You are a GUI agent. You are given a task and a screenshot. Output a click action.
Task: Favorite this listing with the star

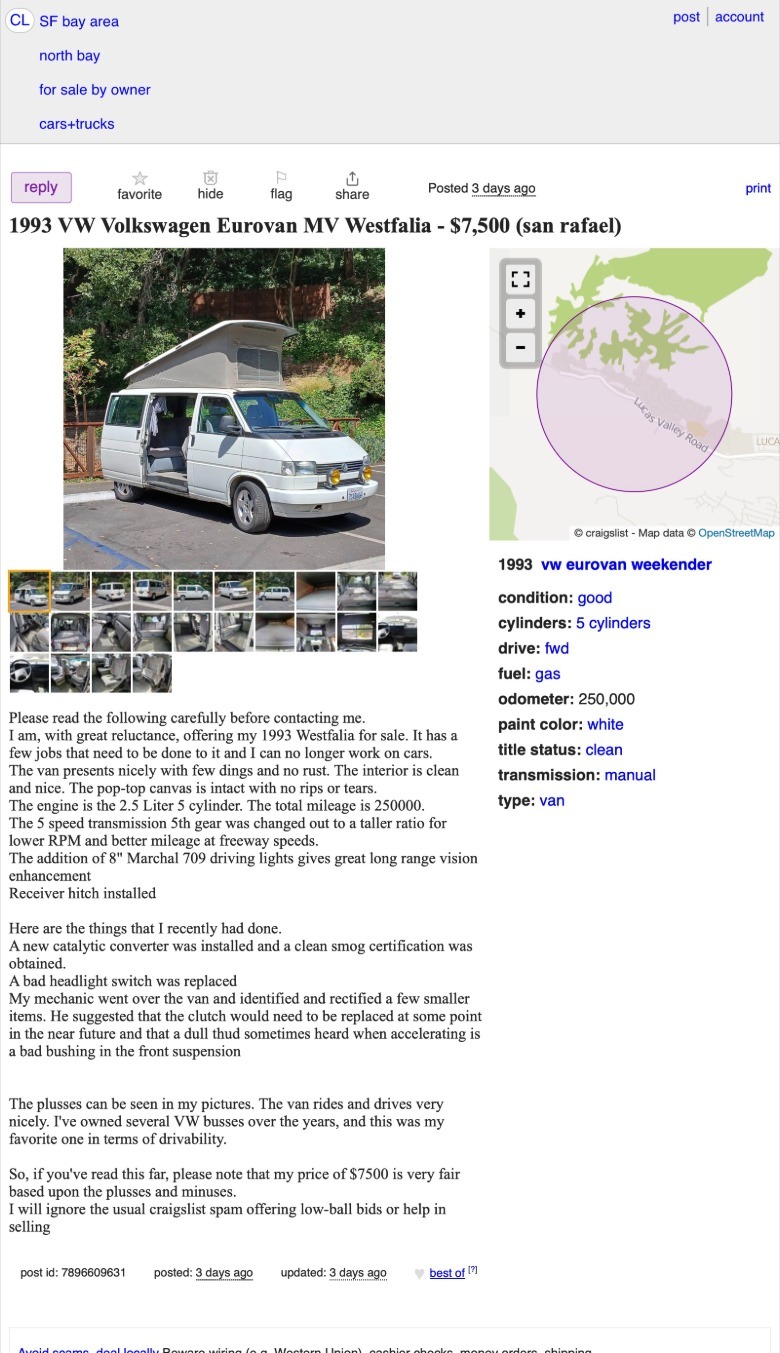pyautogui.click(x=139, y=185)
